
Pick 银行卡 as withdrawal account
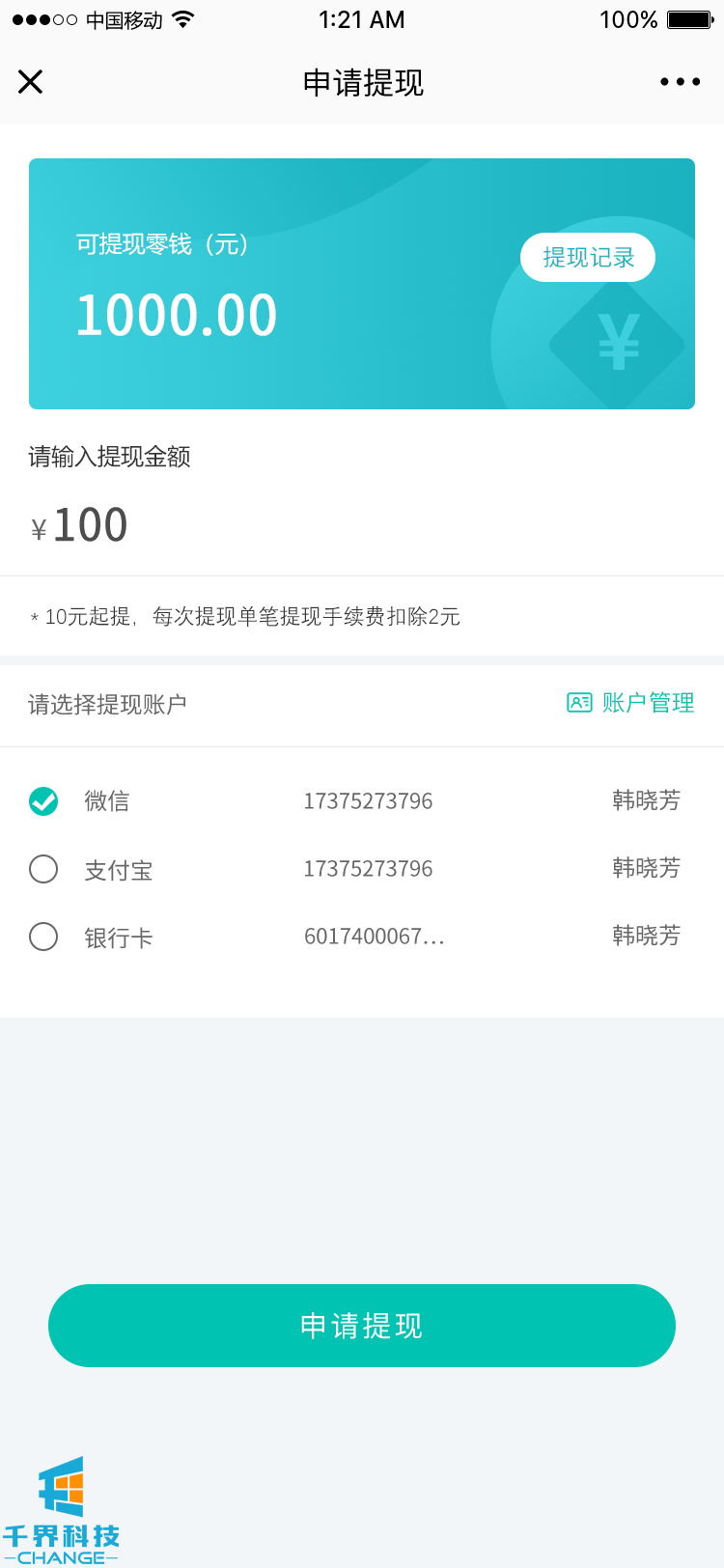click(x=43, y=937)
